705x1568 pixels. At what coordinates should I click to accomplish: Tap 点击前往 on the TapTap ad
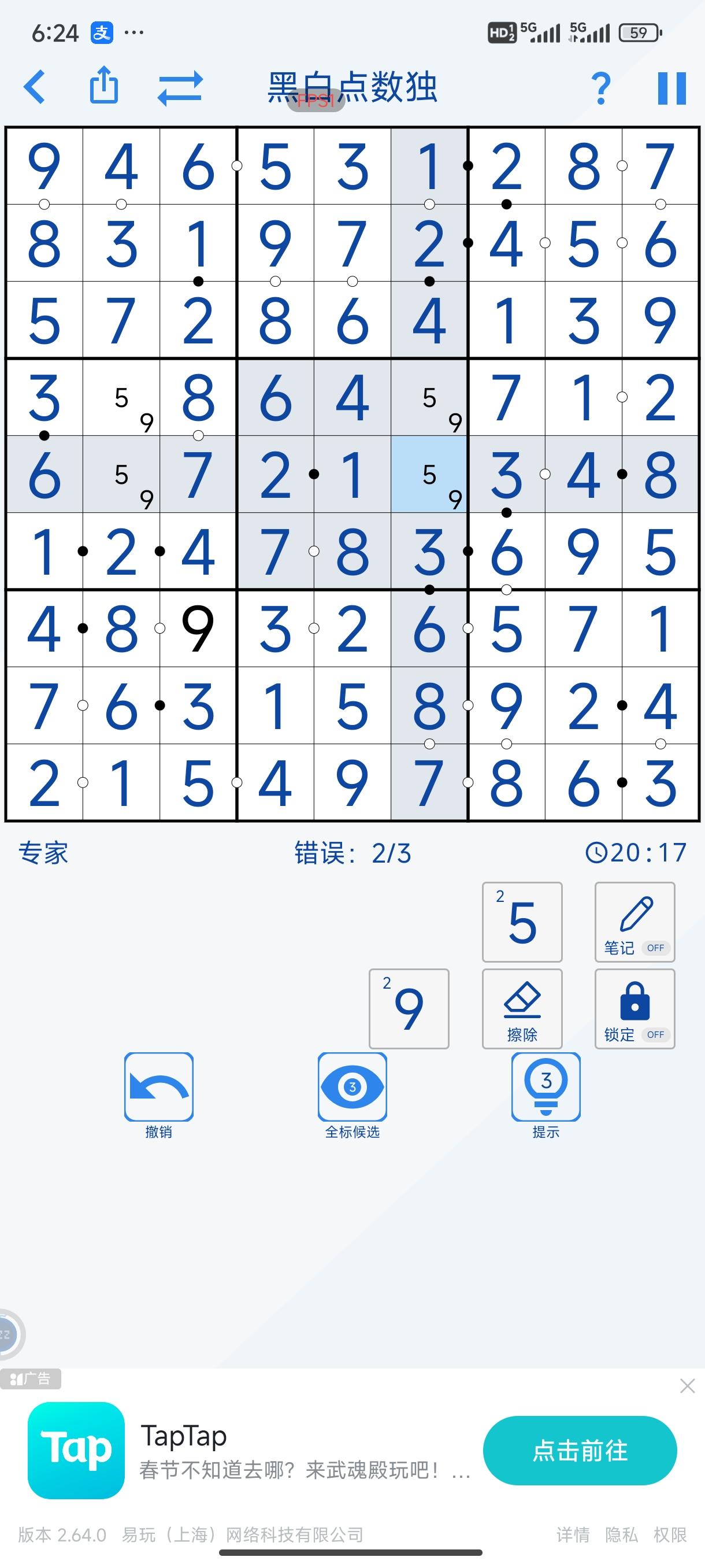[x=580, y=1451]
